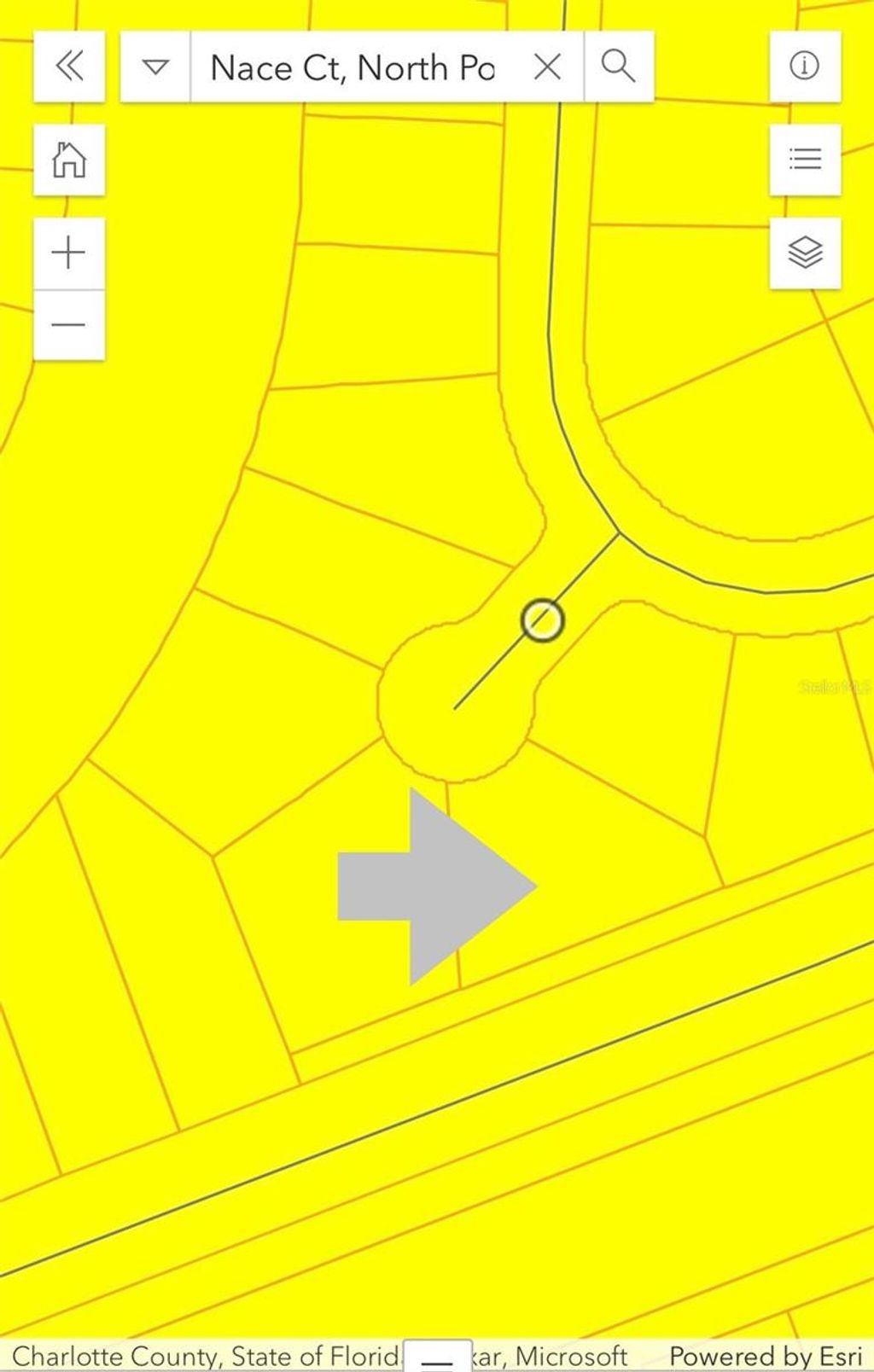Image resolution: width=874 pixels, height=1372 pixels.
Task: Show the legend list button
Action: tap(804, 159)
